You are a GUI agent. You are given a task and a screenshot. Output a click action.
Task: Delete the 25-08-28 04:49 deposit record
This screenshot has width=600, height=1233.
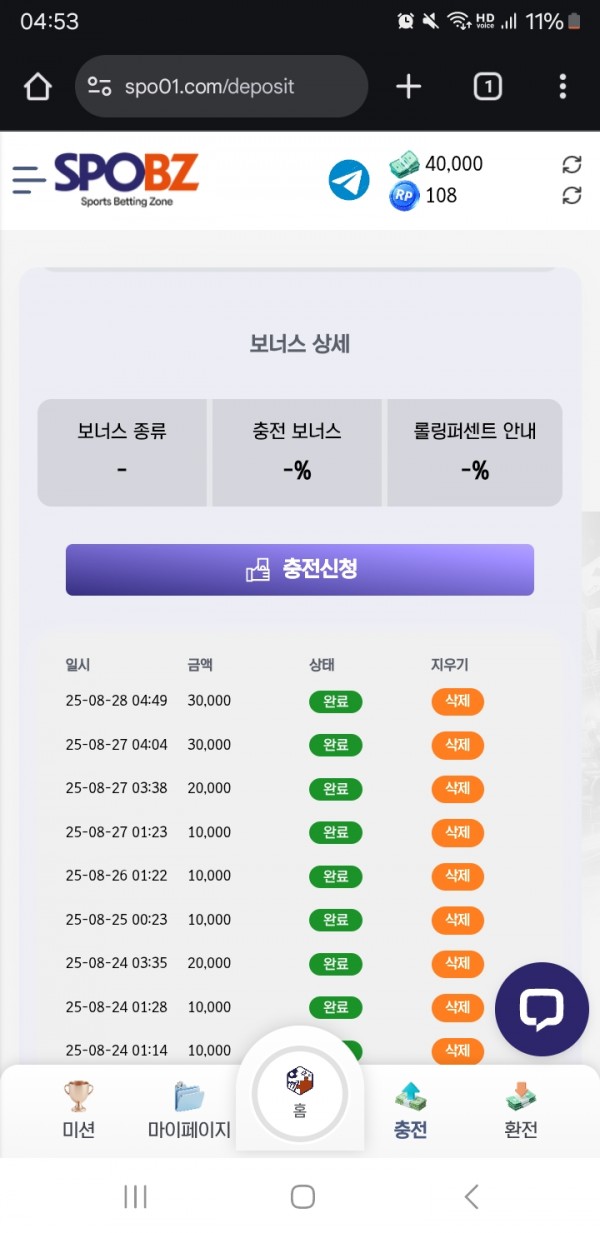pyautogui.click(x=457, y=701)
